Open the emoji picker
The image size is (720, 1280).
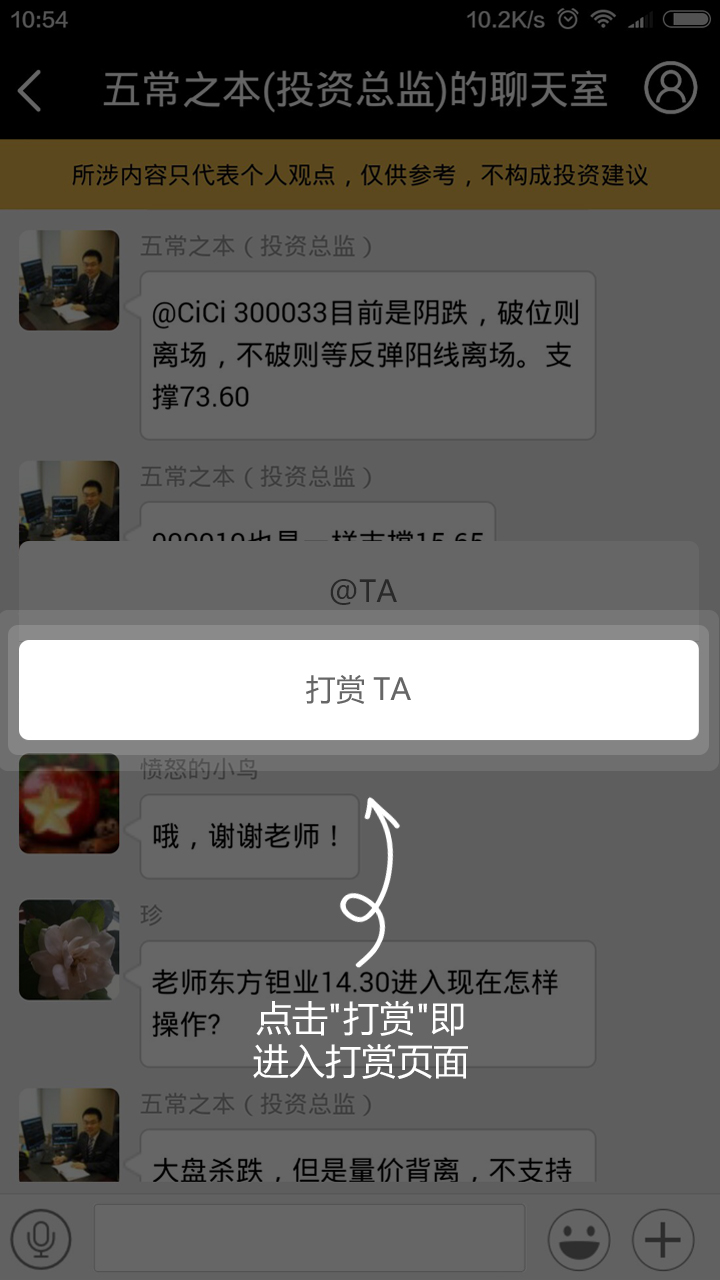click(x=578, y=1239)
